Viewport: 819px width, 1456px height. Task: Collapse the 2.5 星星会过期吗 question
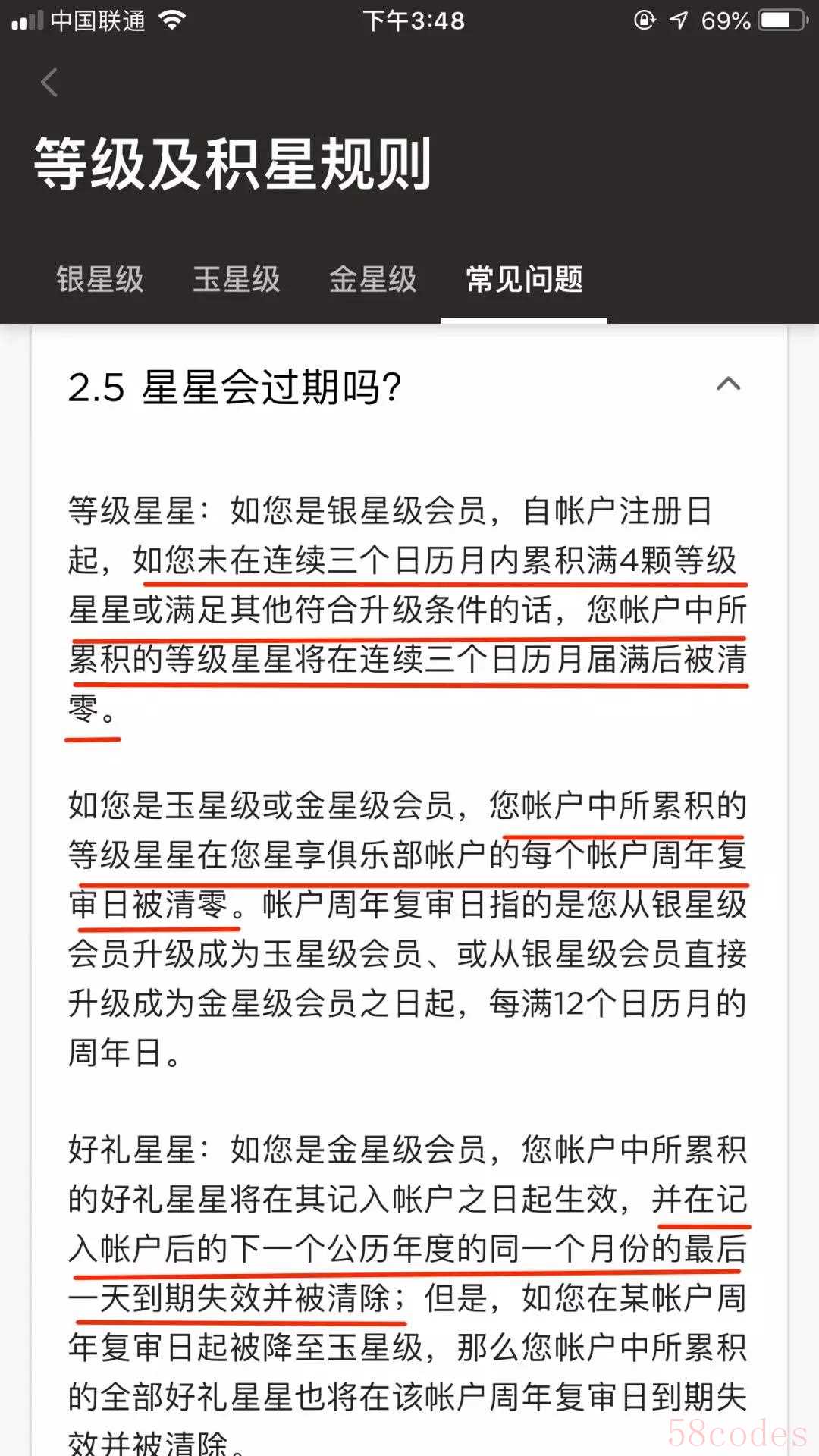tap(728, 384)
